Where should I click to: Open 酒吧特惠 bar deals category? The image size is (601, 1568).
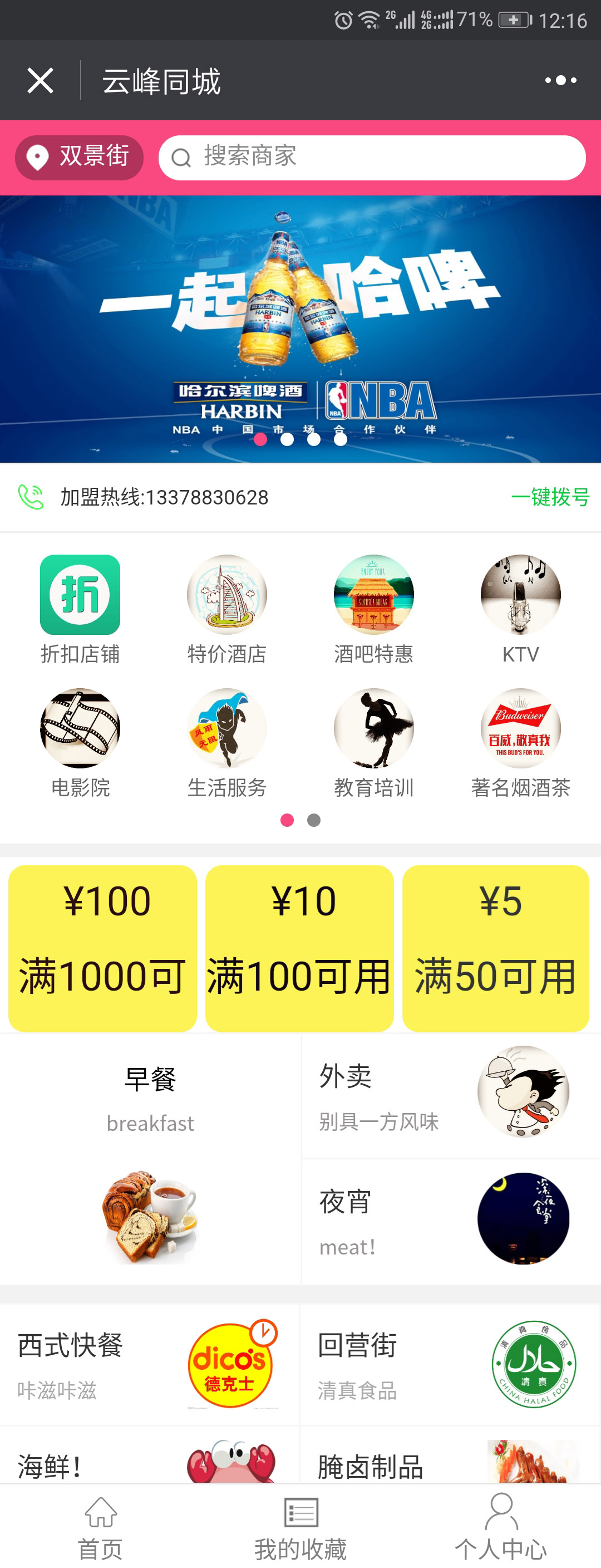(373, 595)
